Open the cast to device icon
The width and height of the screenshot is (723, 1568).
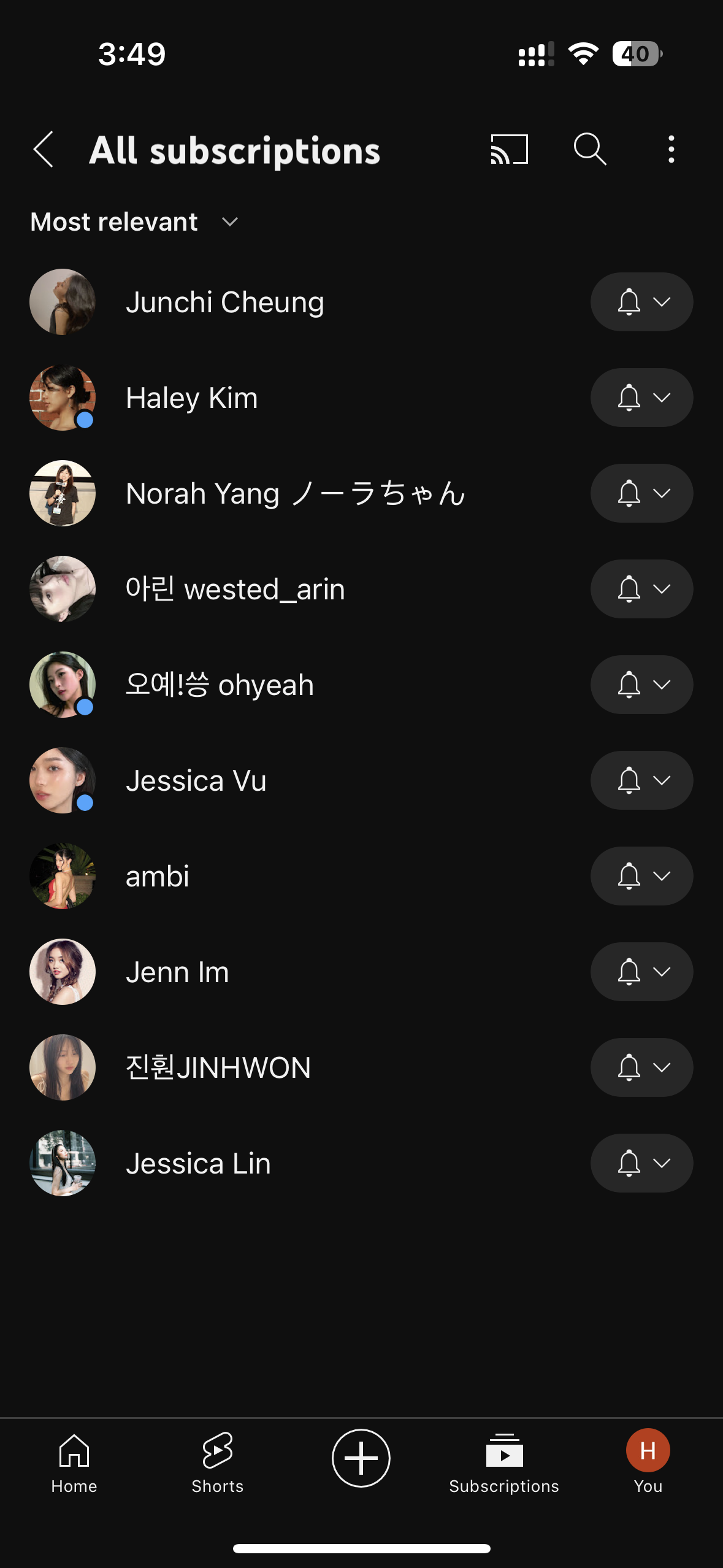pos(509,149)
